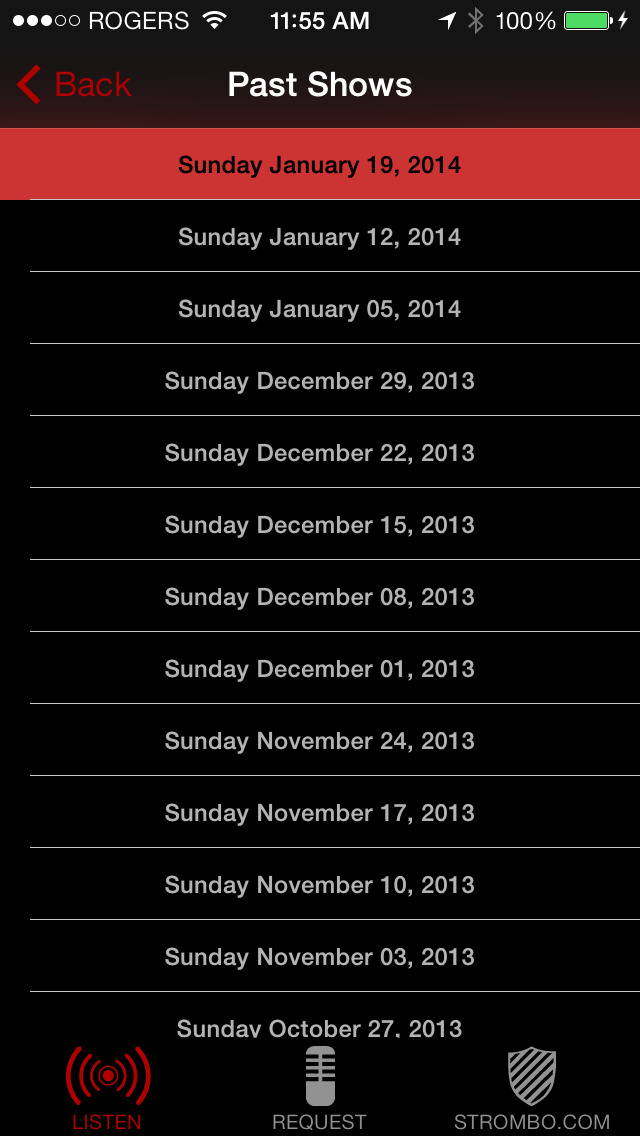Open the Sunday December 15, 2013 show
The height and width of the screenshot is (1136, 640).
coord(320,525)
